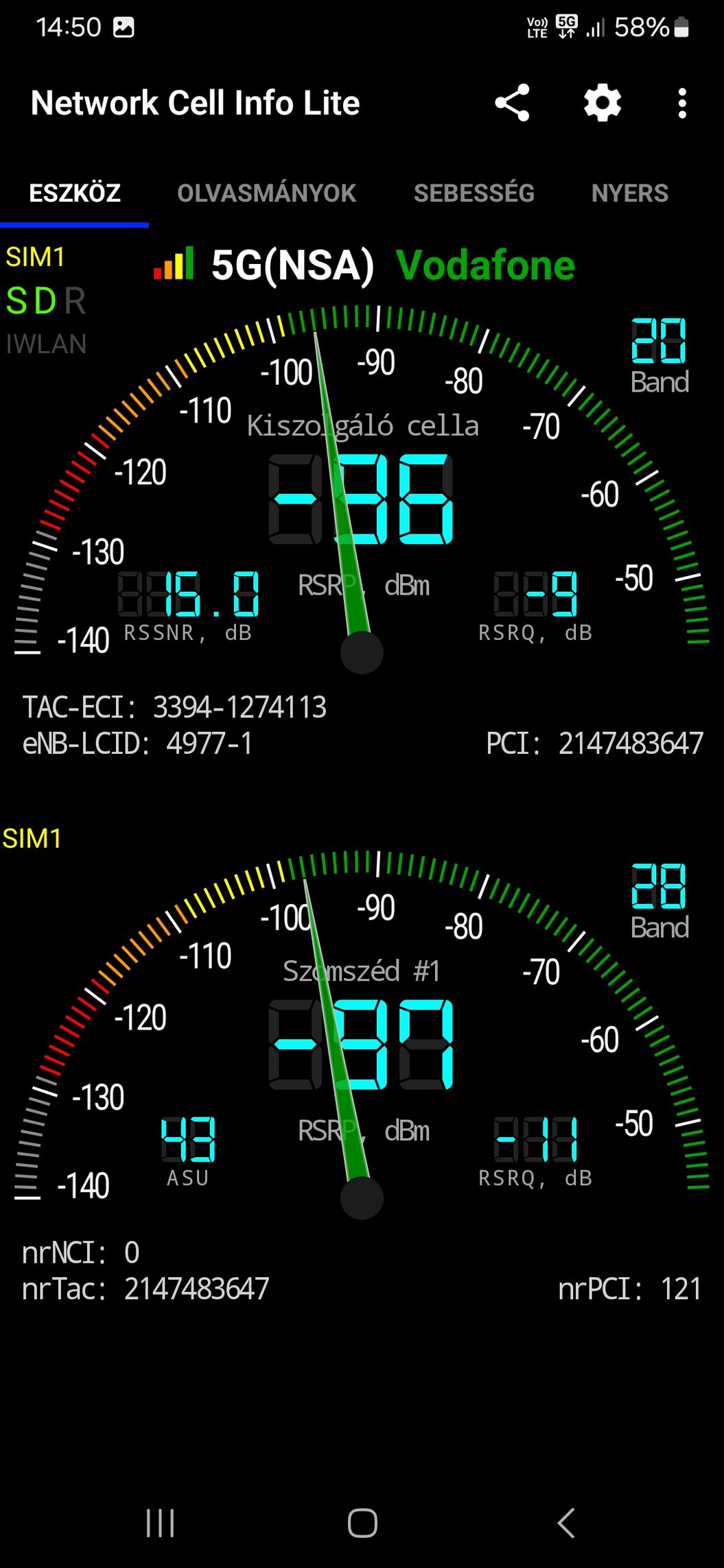Open the settings gear
The image size is (724, 1568).
click(x=602, y=104)
